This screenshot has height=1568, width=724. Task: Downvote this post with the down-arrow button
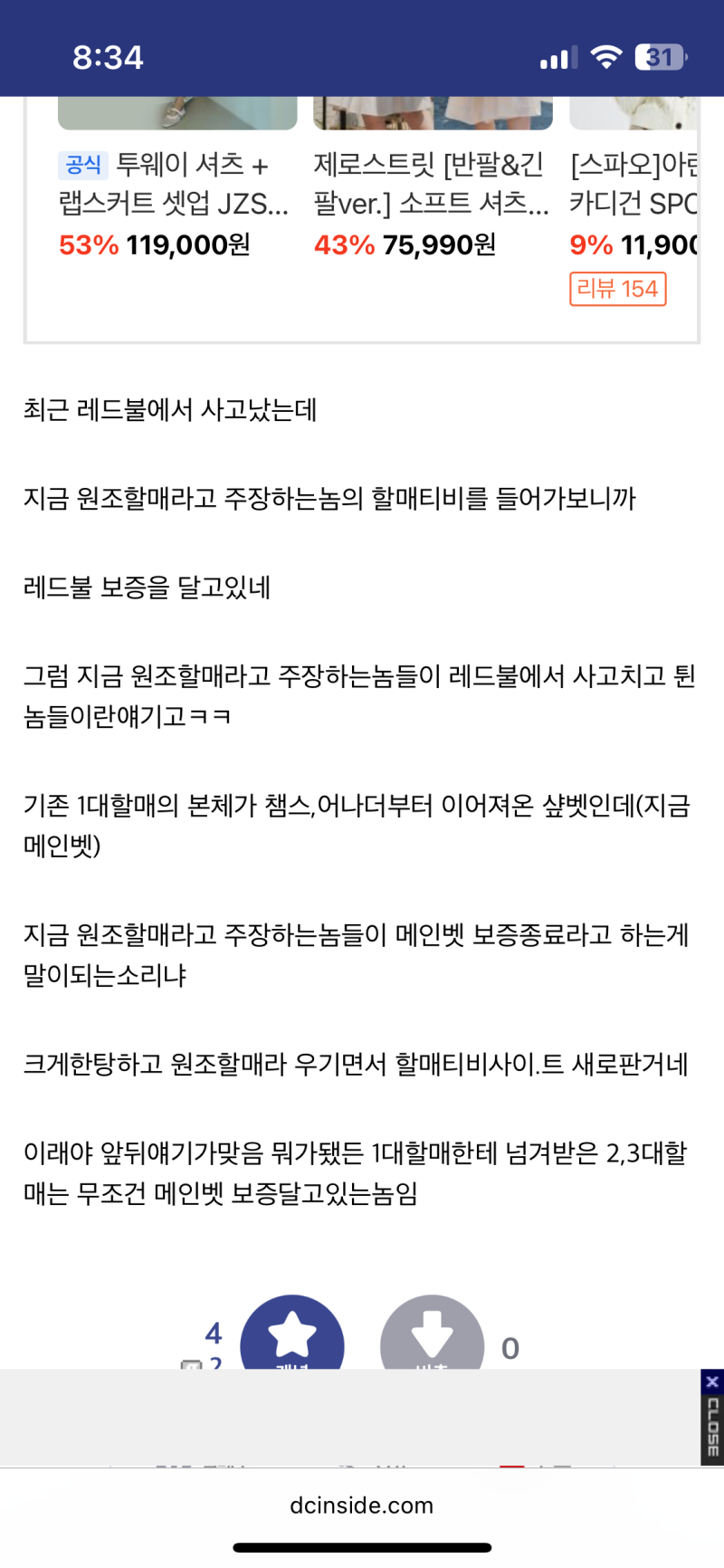point(432,1334)
